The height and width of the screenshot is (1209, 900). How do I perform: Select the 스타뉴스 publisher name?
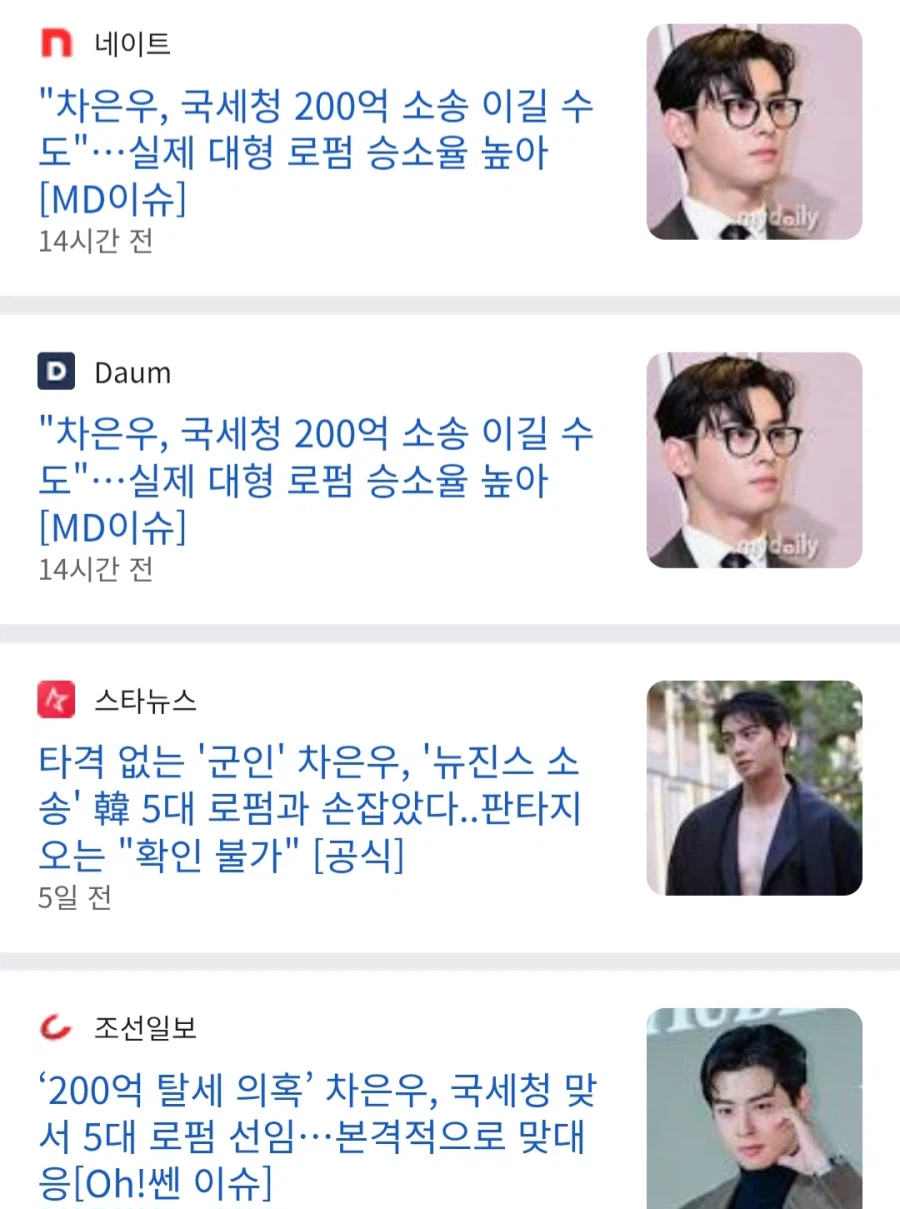point(141,701)
